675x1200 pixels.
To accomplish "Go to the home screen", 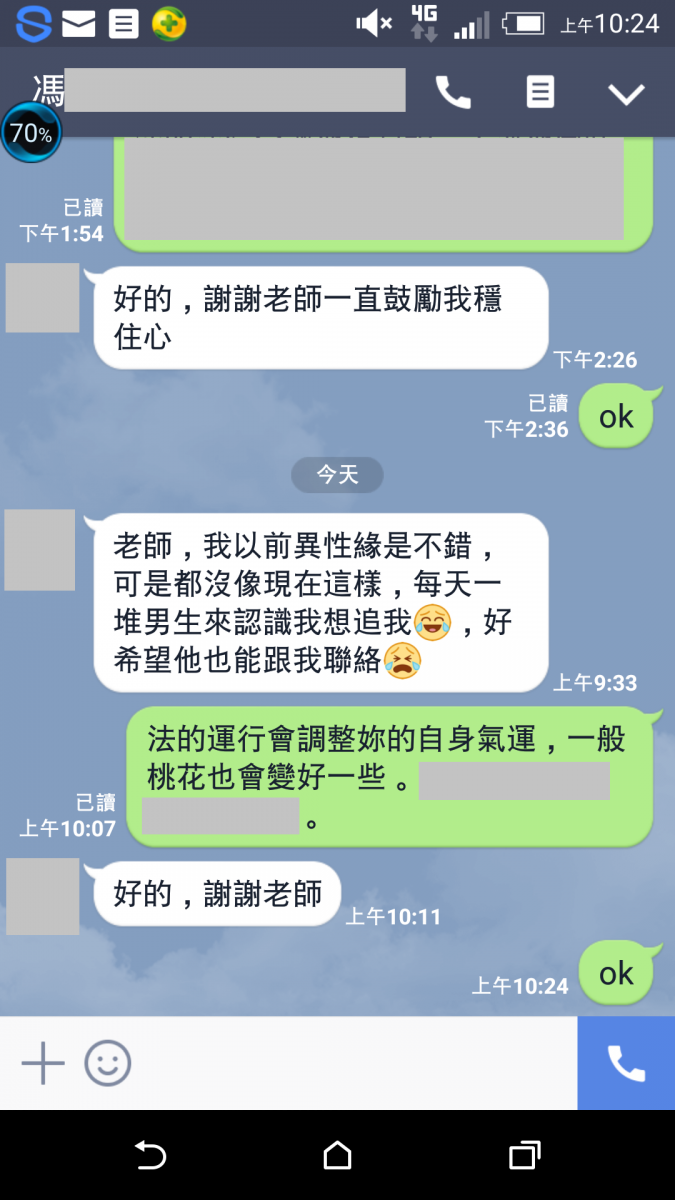I will click(x=337, y=1156).
